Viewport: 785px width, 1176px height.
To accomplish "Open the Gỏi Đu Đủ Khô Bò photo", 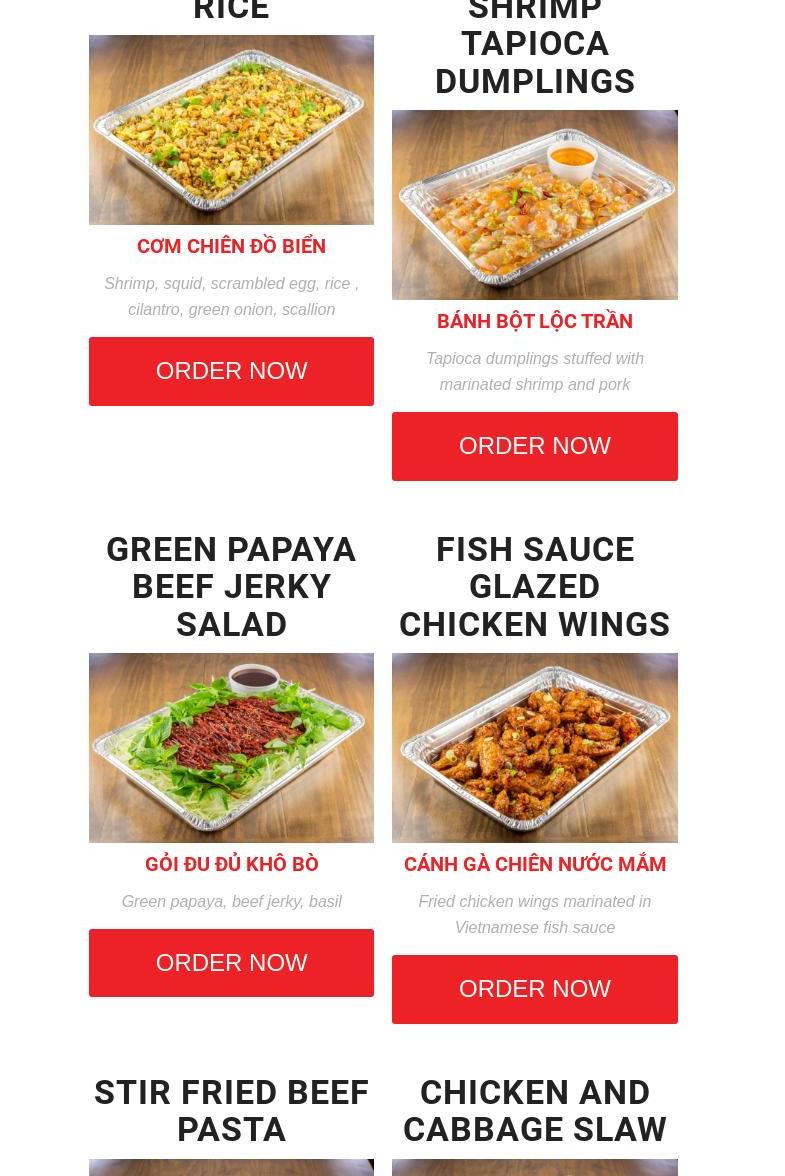I will [231, 748].
